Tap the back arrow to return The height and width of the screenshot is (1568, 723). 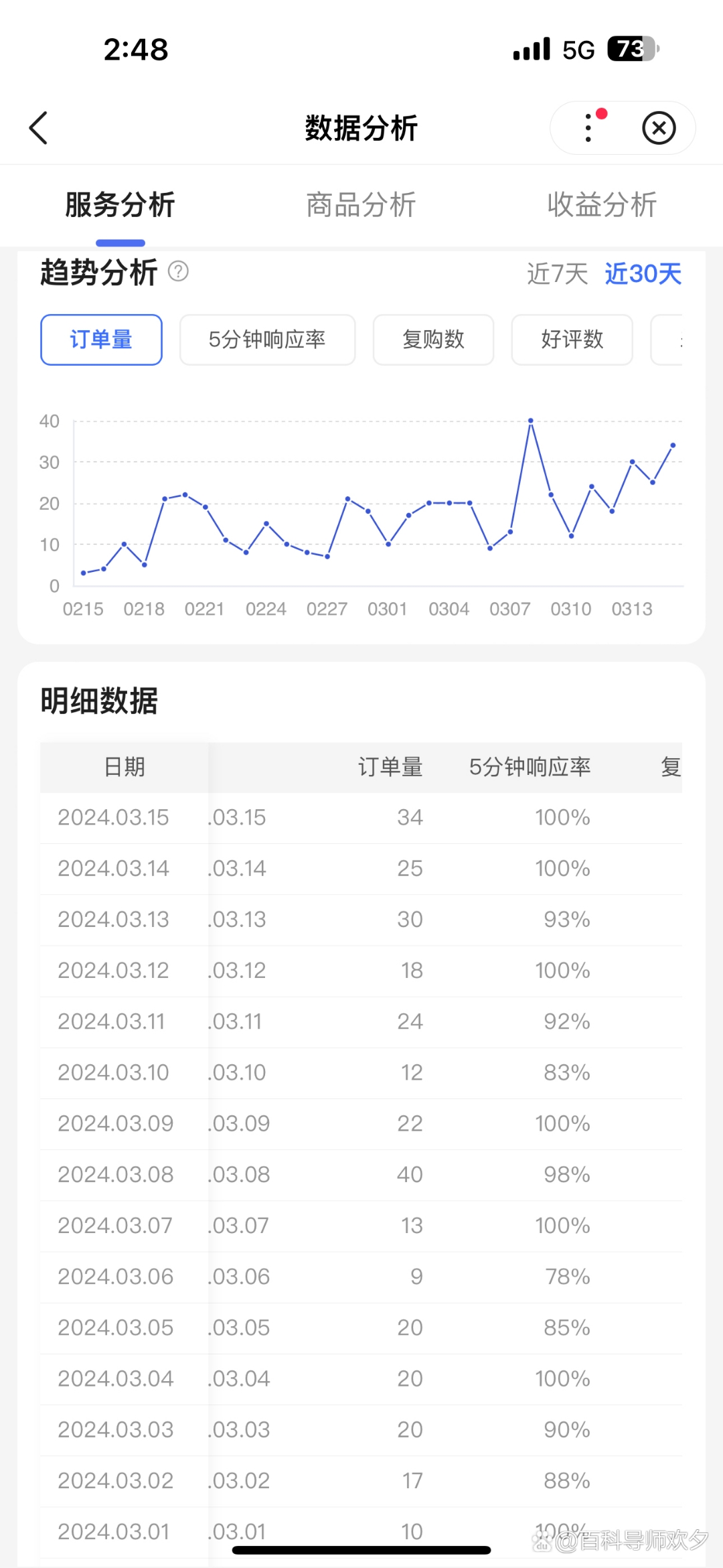38,127
